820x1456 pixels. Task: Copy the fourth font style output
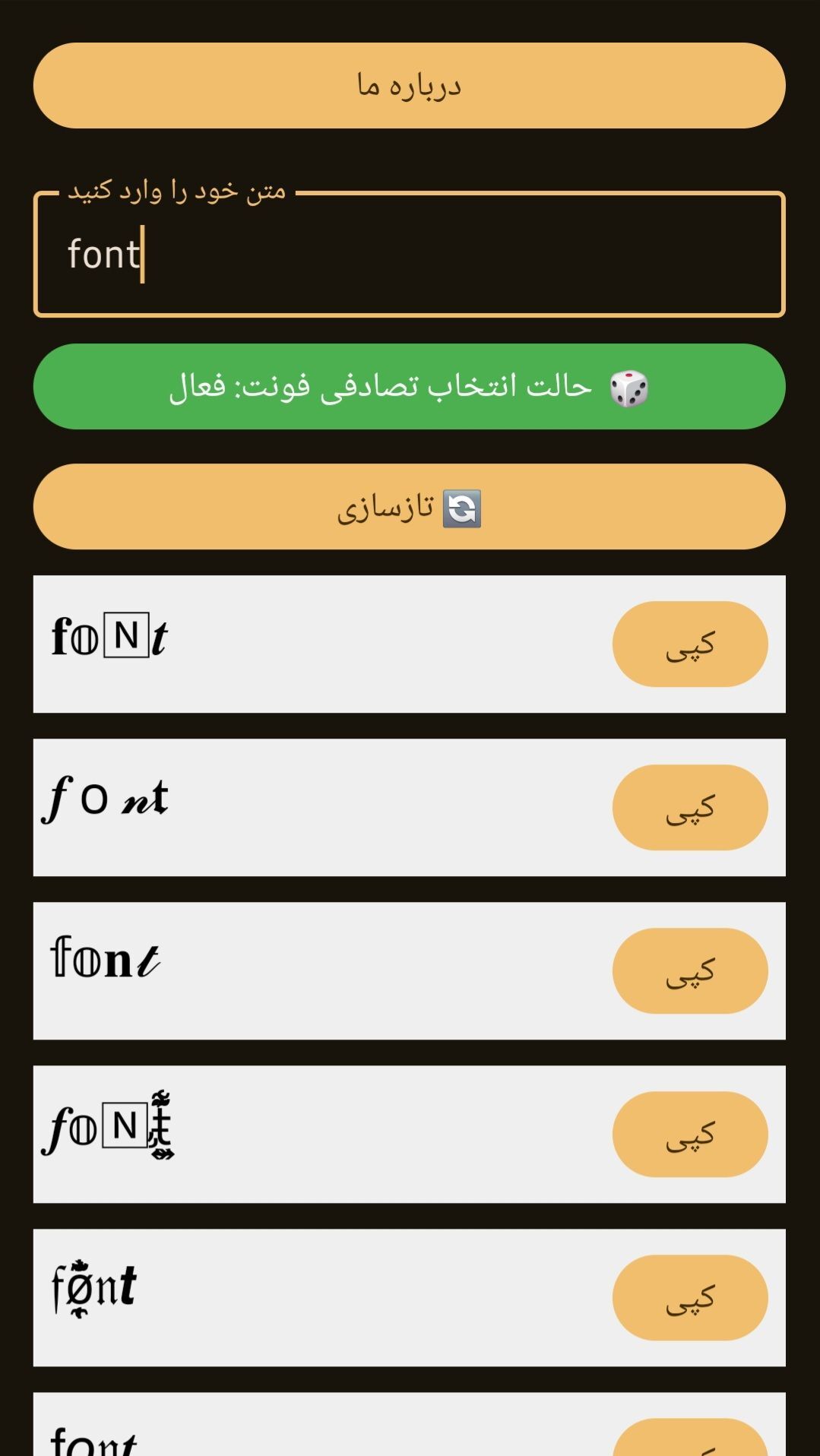[x=690, y=1134]
